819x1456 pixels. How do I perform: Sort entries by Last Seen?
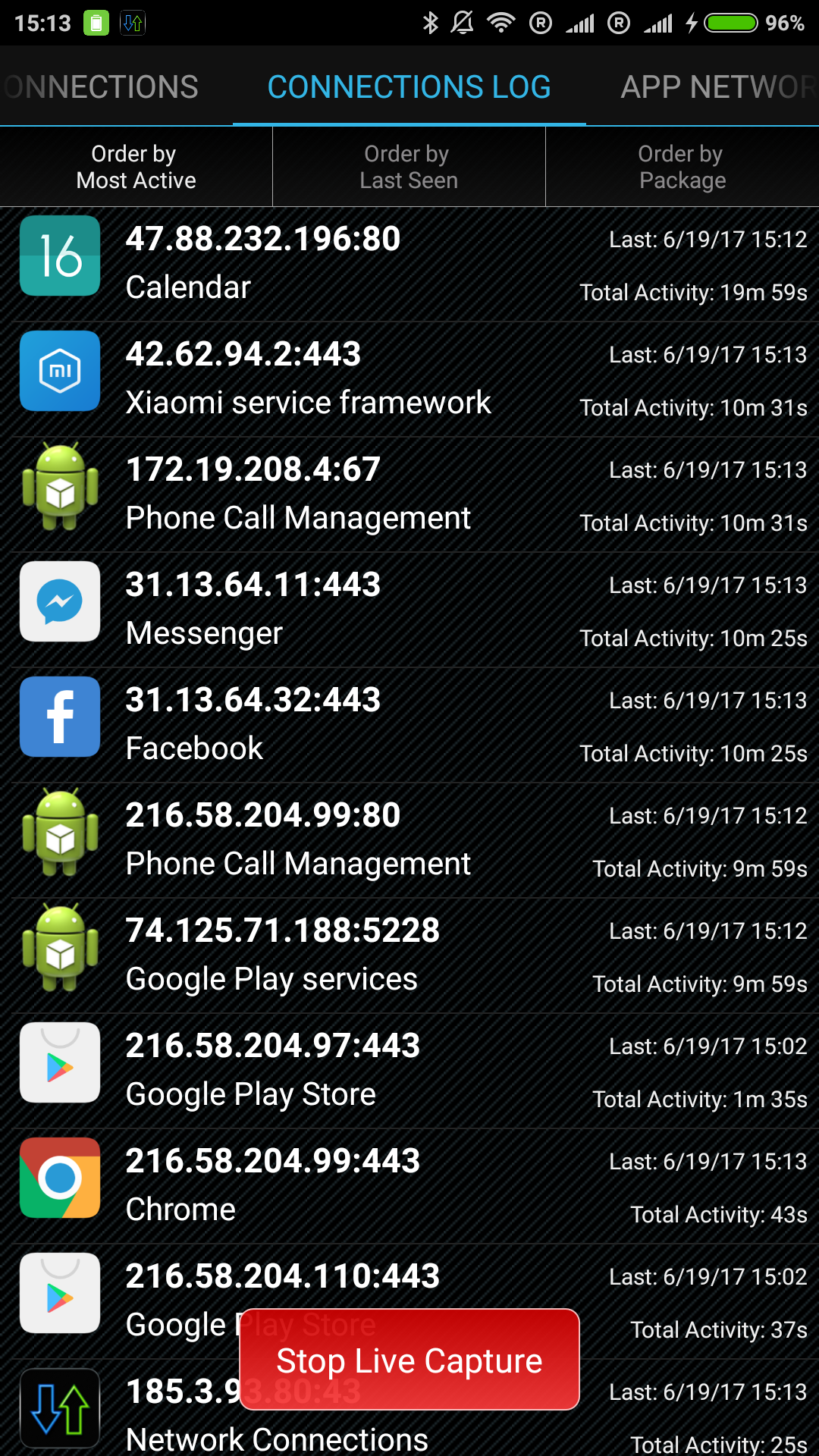409,167
